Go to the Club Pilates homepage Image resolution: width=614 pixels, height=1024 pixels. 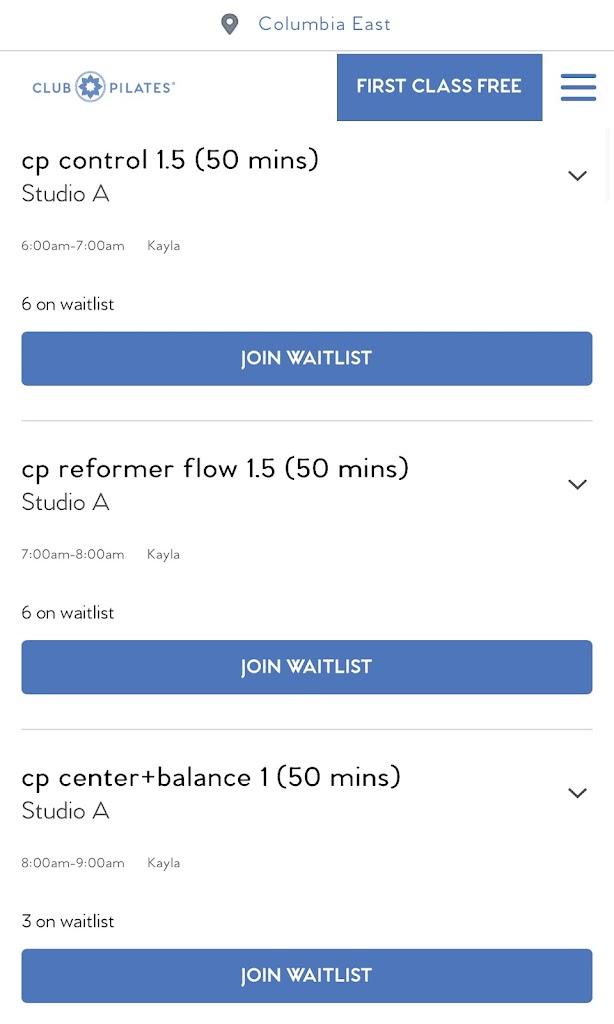click(x=104, y=87)
